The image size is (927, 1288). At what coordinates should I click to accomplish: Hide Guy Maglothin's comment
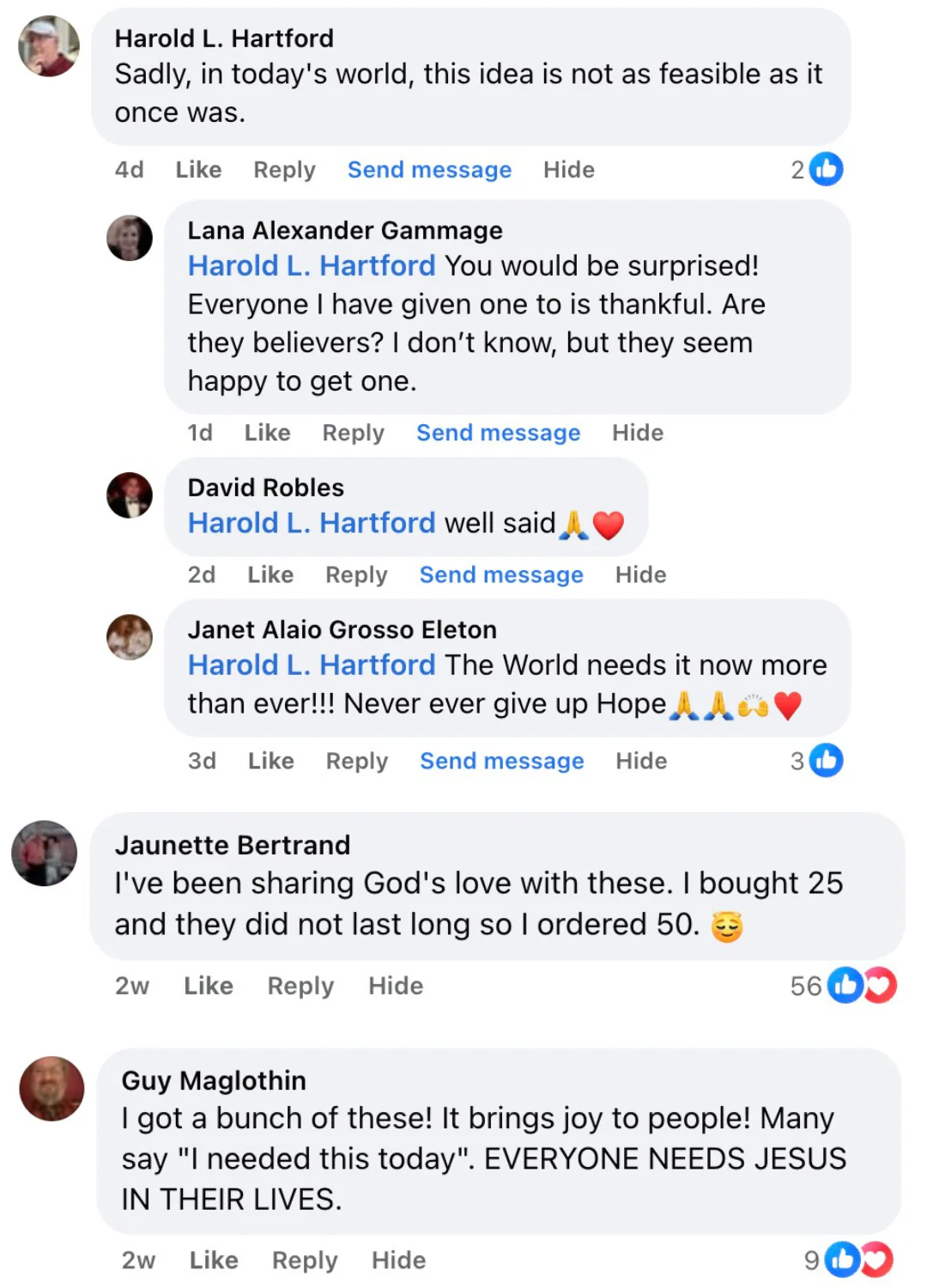point(398,1261)
